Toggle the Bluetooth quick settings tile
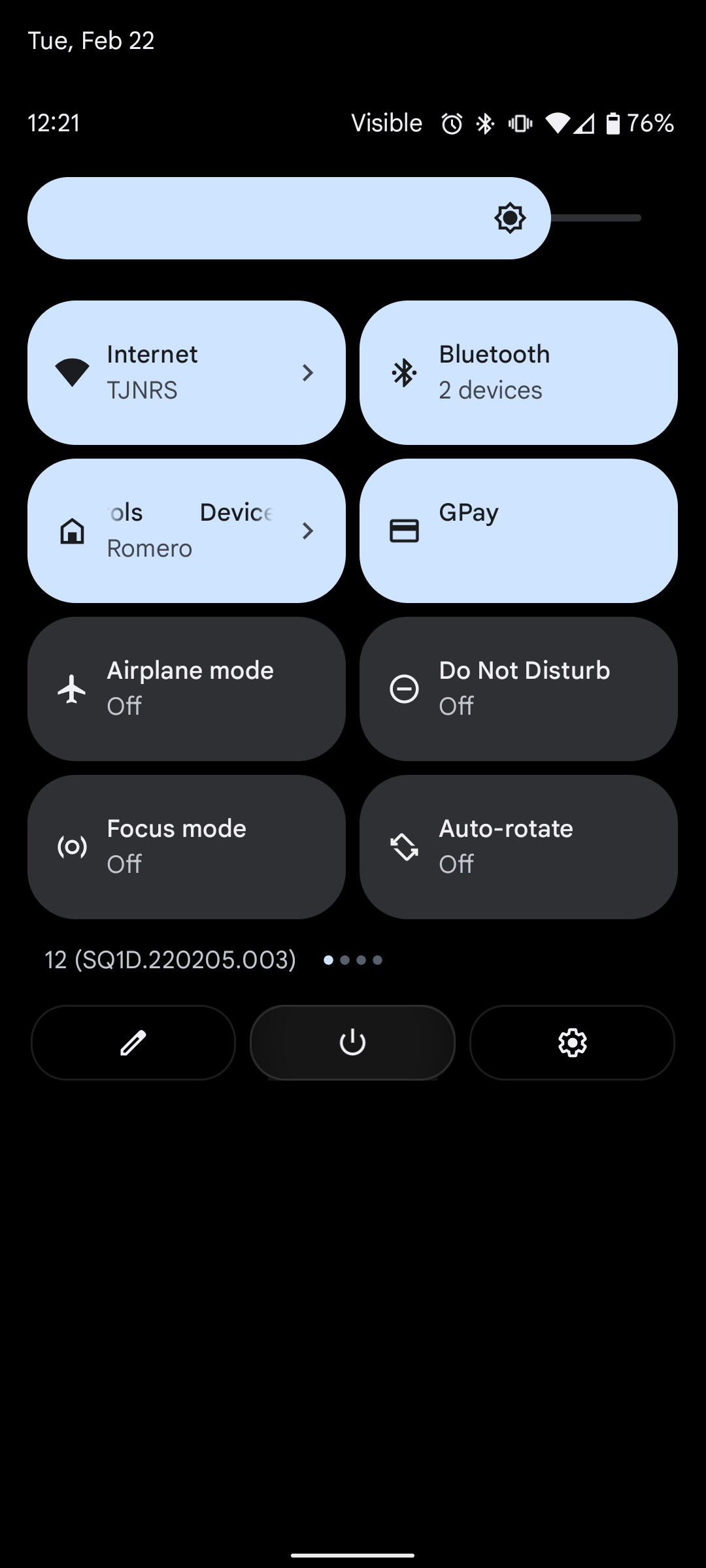Screen dimensions: 706x1568 (x=518, y=372)
